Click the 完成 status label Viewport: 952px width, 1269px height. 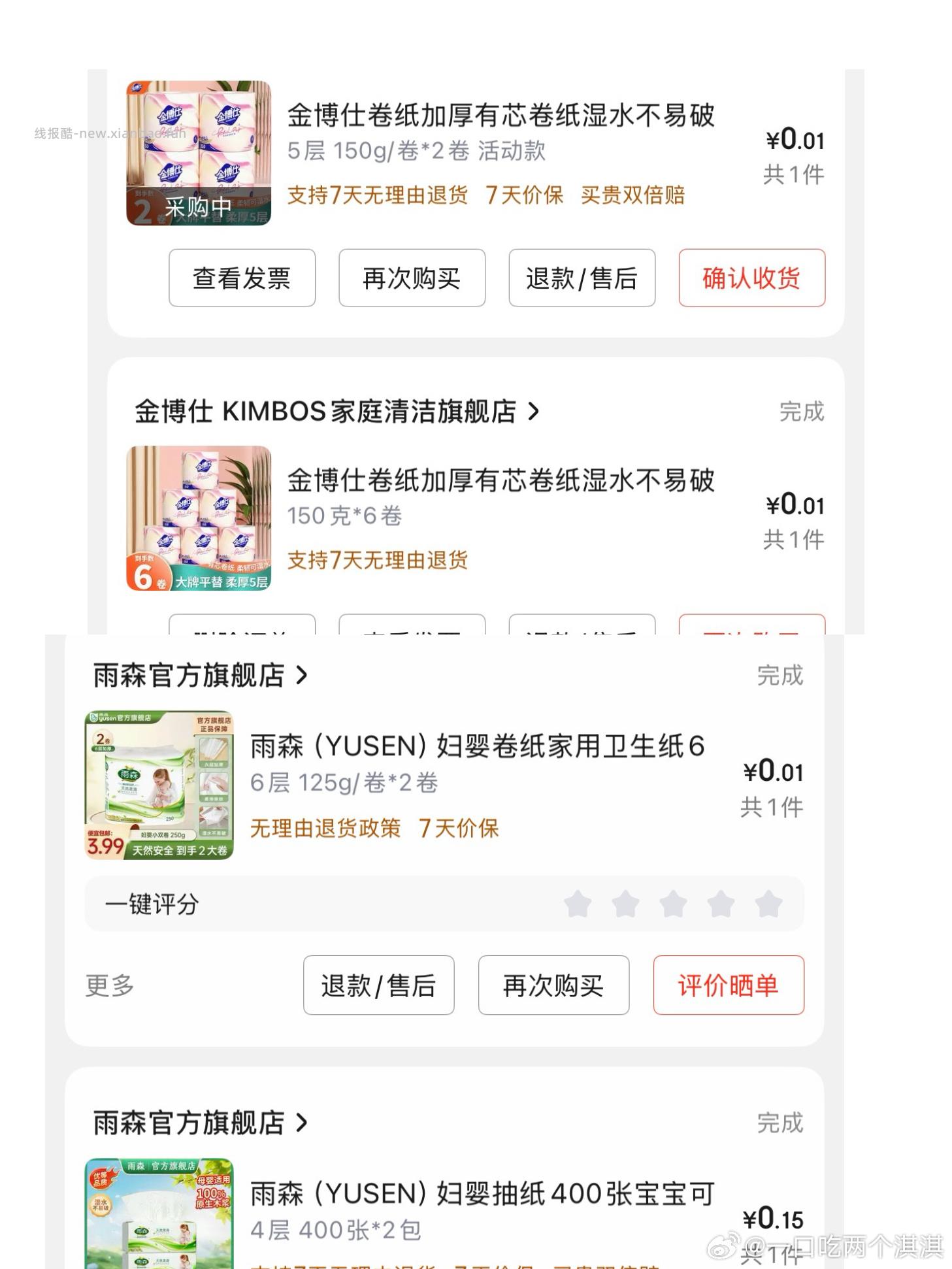(x=802, y=412)
